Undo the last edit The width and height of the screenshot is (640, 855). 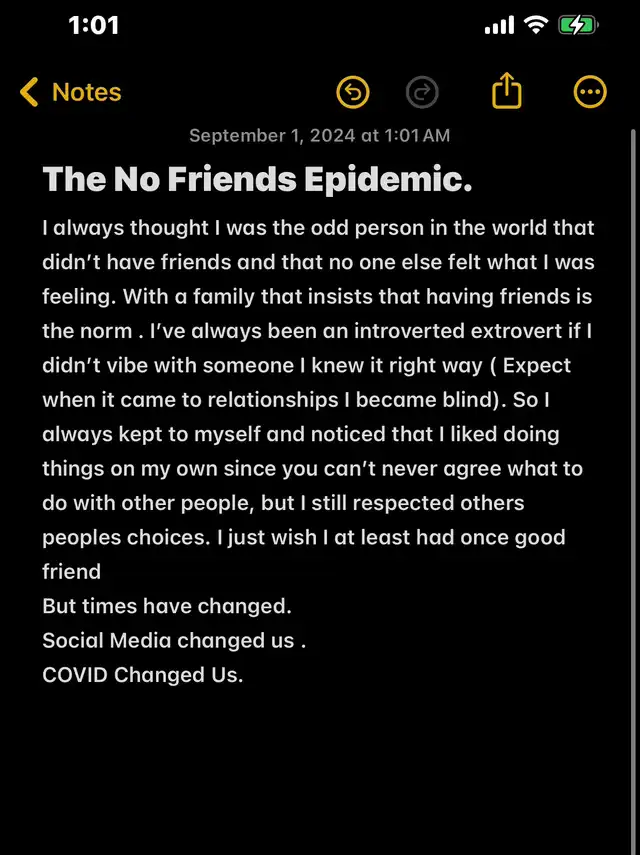coord(352,93)
